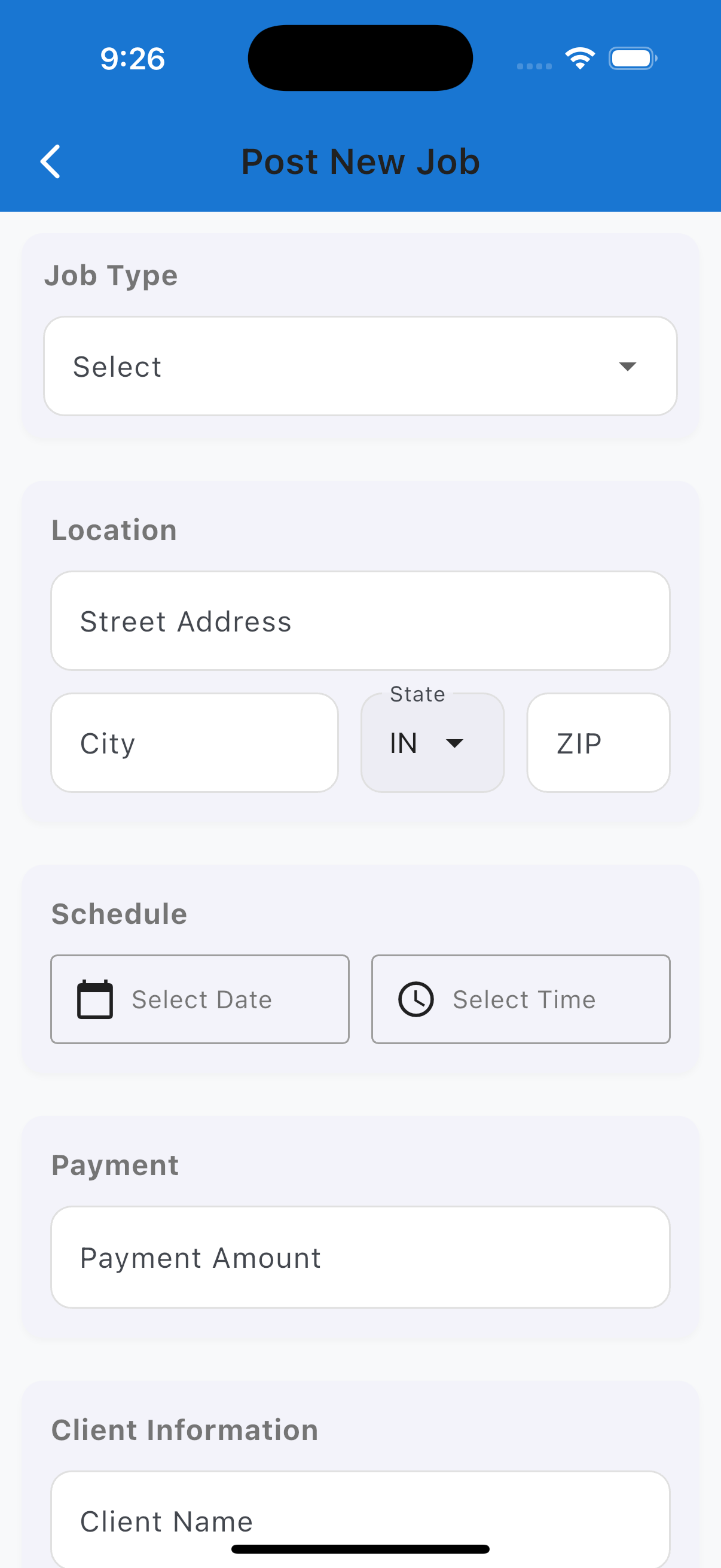Screen dimensions: 721x1568
Task: Focus the Client Name field
Action: tap(360, 1521)
